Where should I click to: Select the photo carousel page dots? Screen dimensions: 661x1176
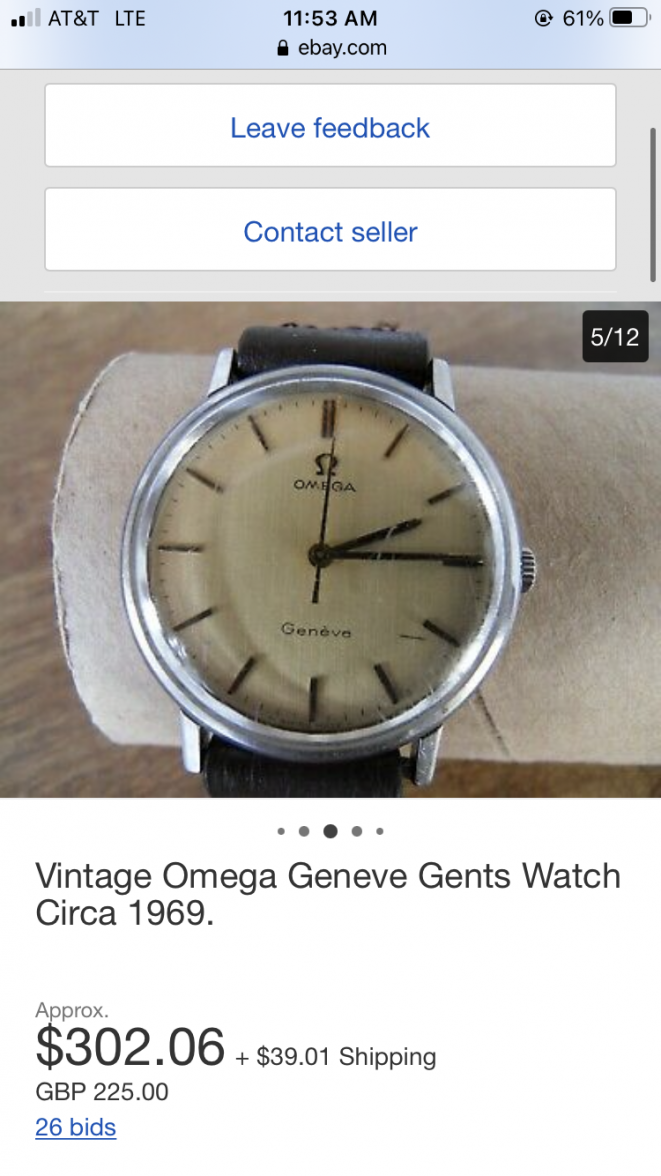pos(330,831)
